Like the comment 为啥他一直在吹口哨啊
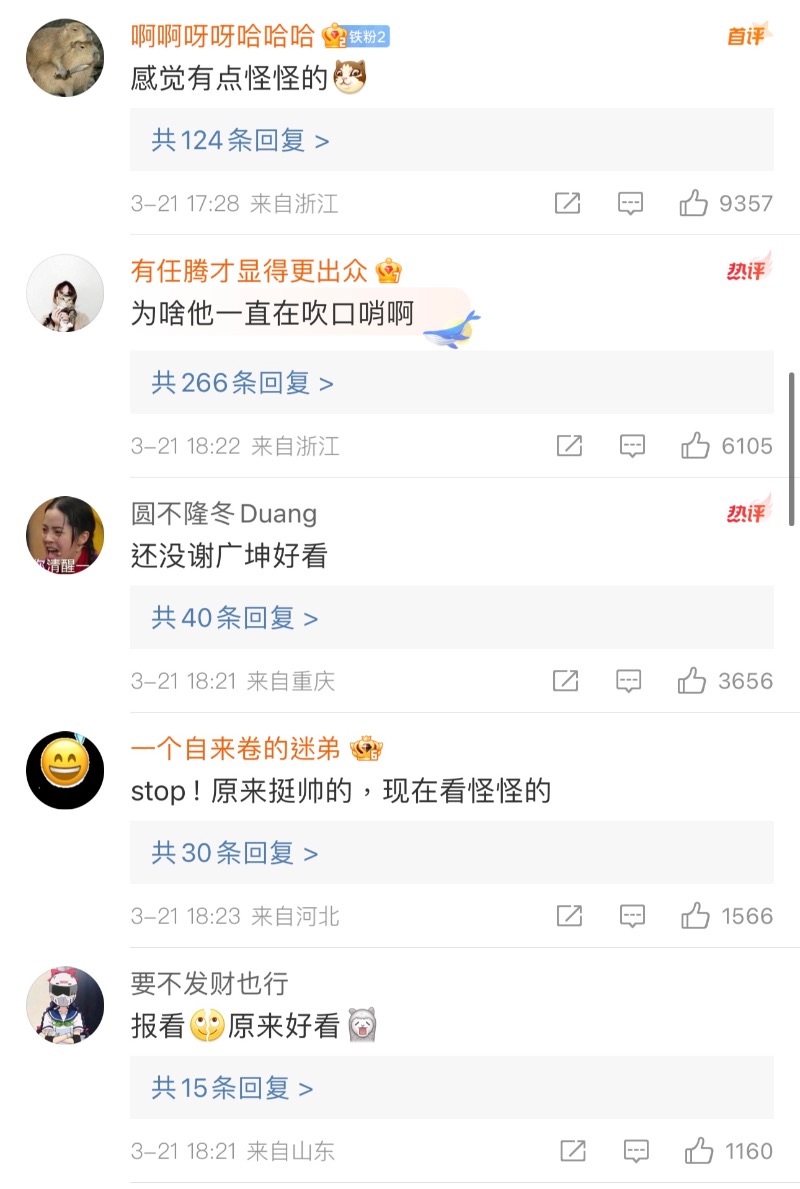800x1189 pixels. [x=695, y=446]
